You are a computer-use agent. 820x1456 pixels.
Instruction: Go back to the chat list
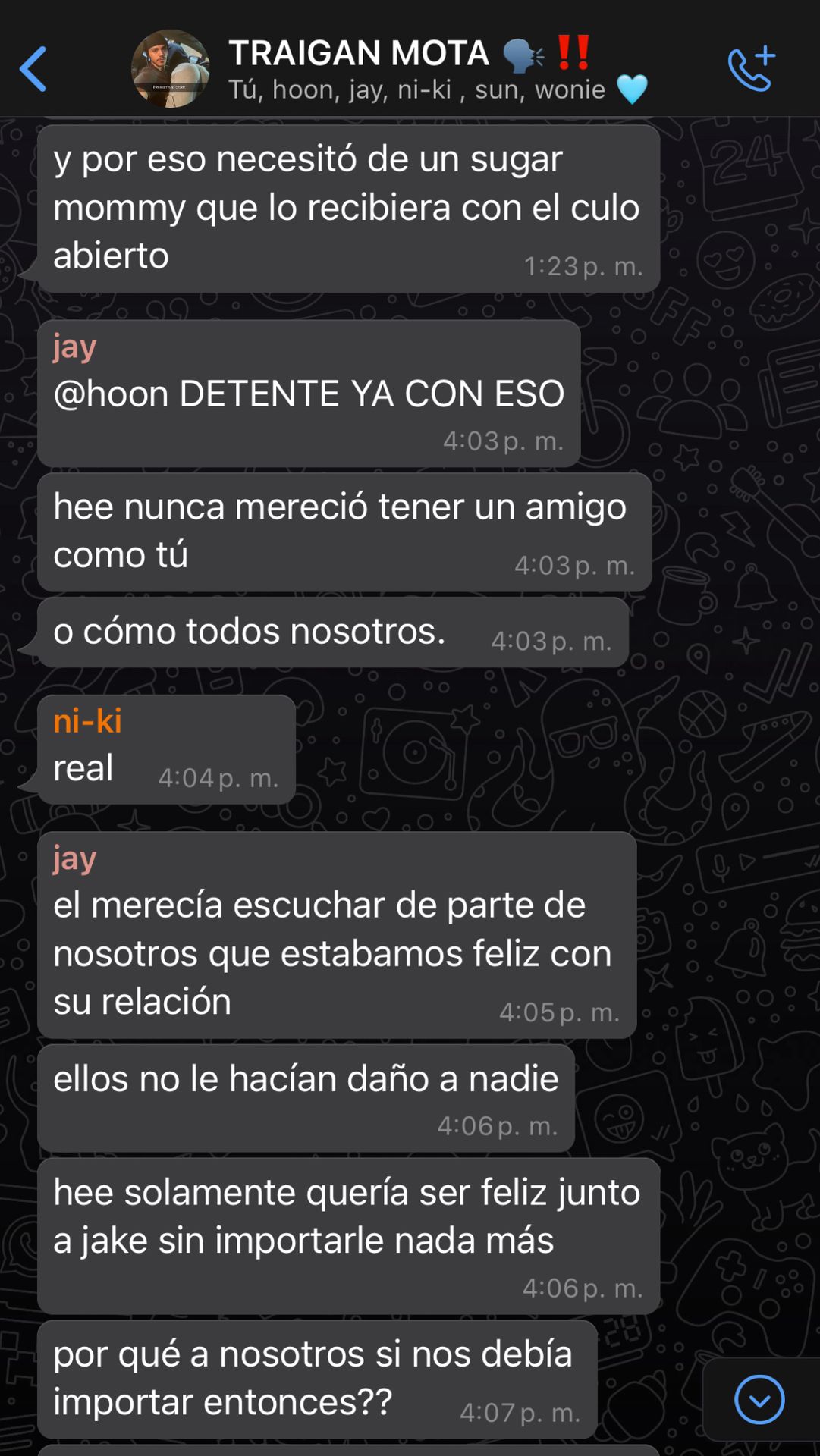point(33,69)
